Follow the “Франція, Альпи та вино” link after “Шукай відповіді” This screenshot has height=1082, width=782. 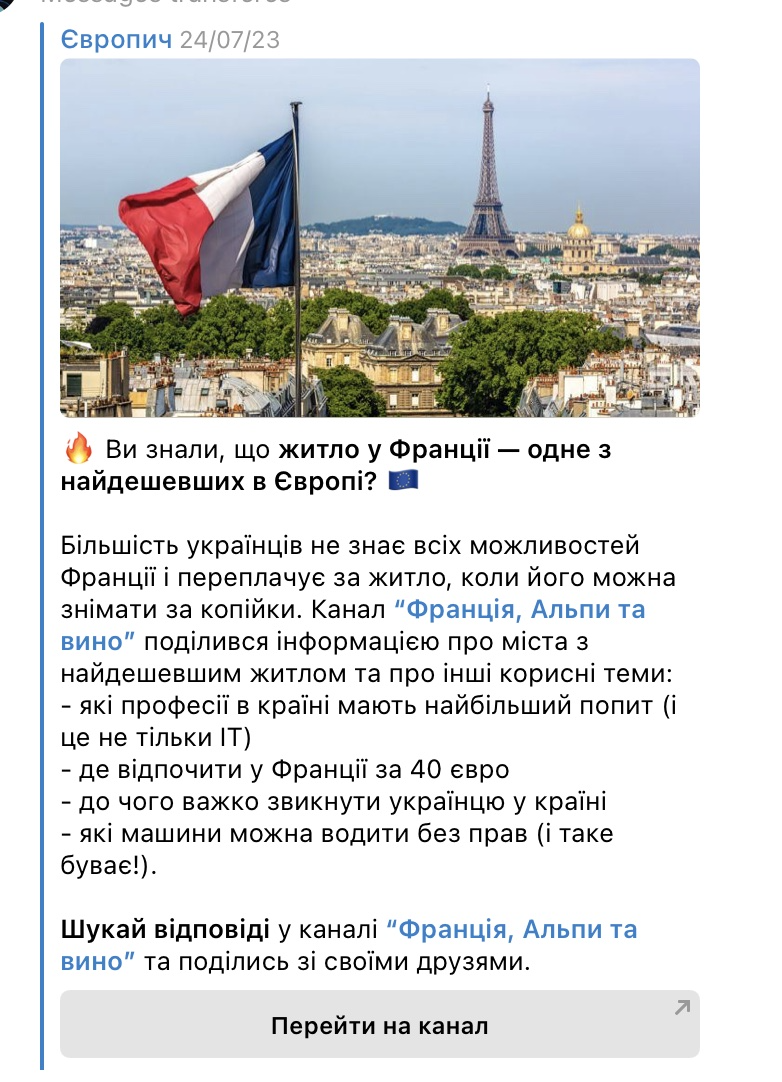(511, 930)
